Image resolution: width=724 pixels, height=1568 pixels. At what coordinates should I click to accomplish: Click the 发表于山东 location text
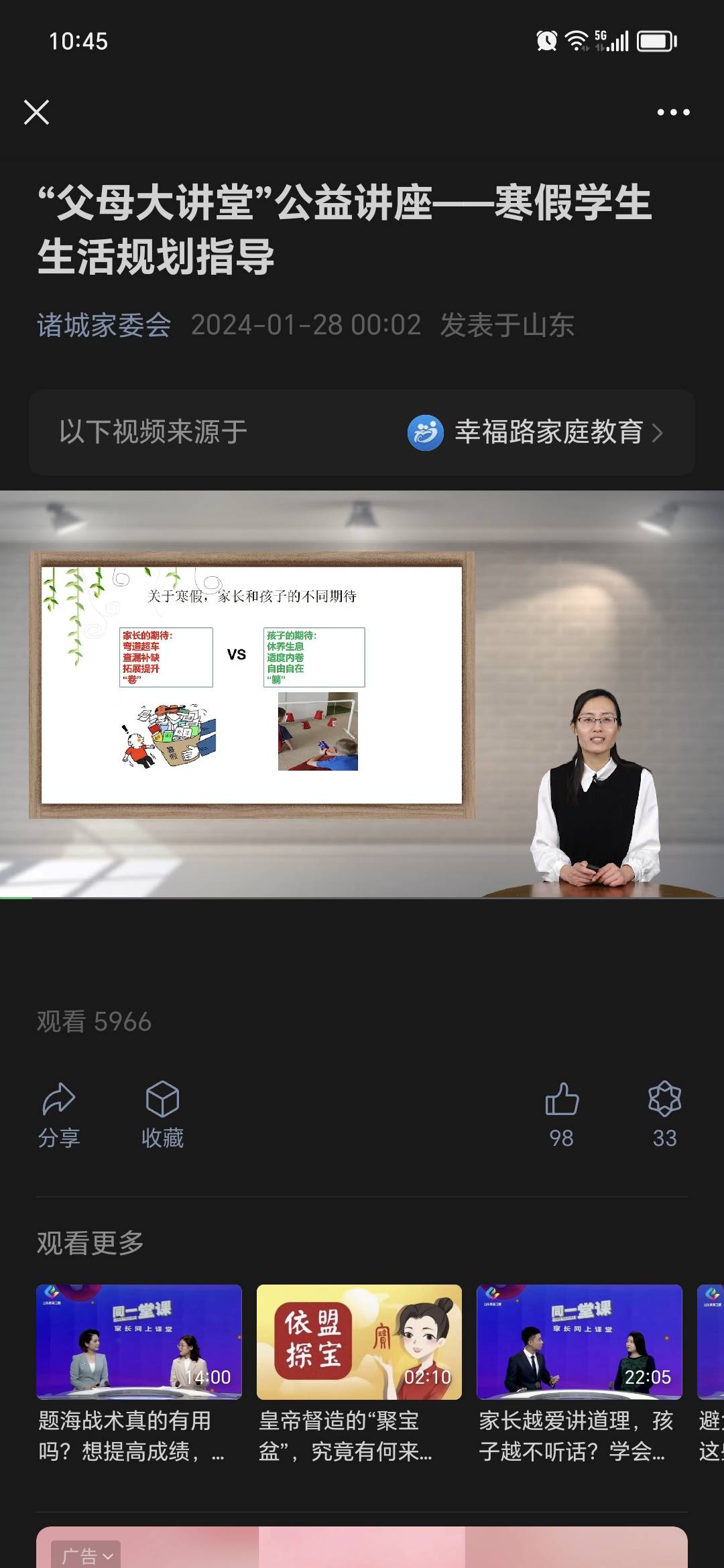click(x=506, y=326)
